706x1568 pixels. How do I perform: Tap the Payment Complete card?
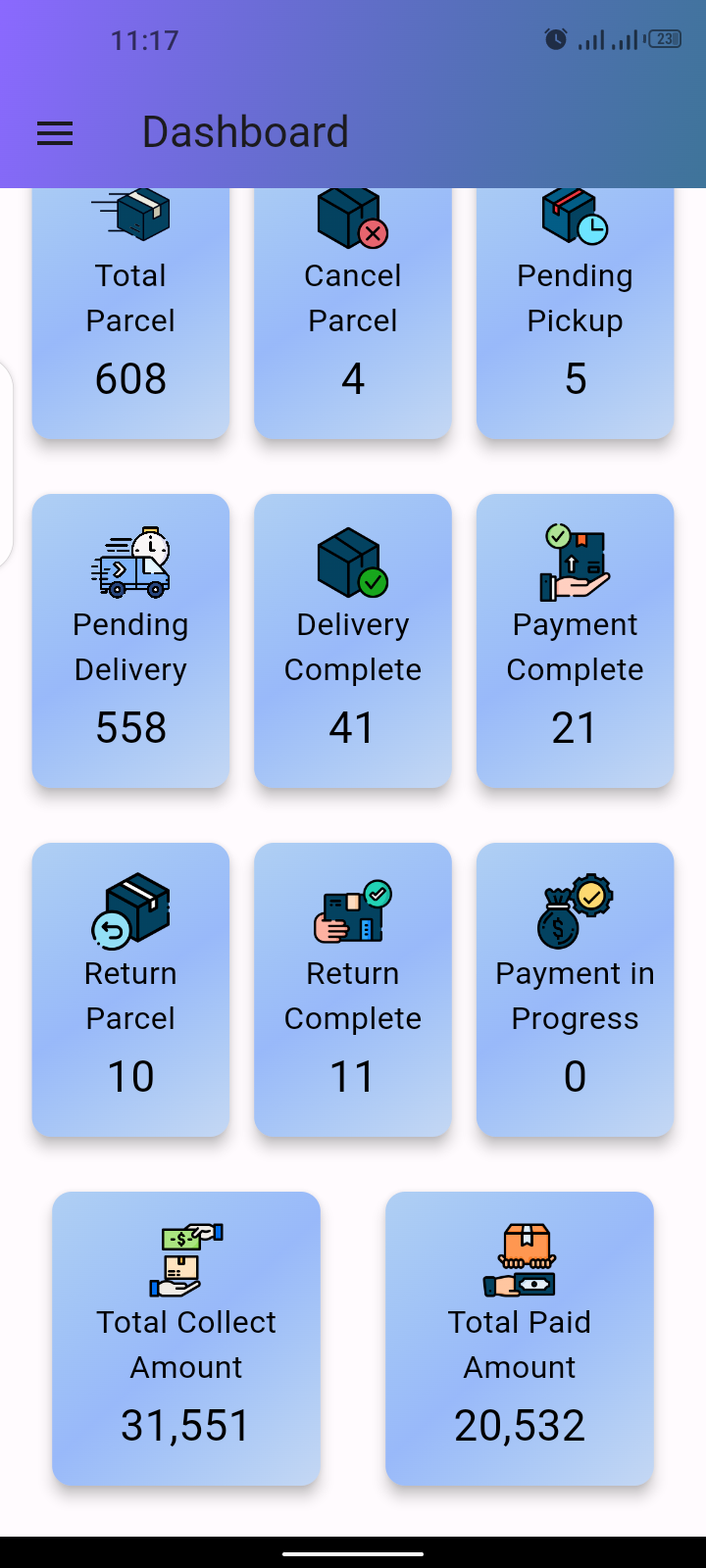(x=575, y=641)
